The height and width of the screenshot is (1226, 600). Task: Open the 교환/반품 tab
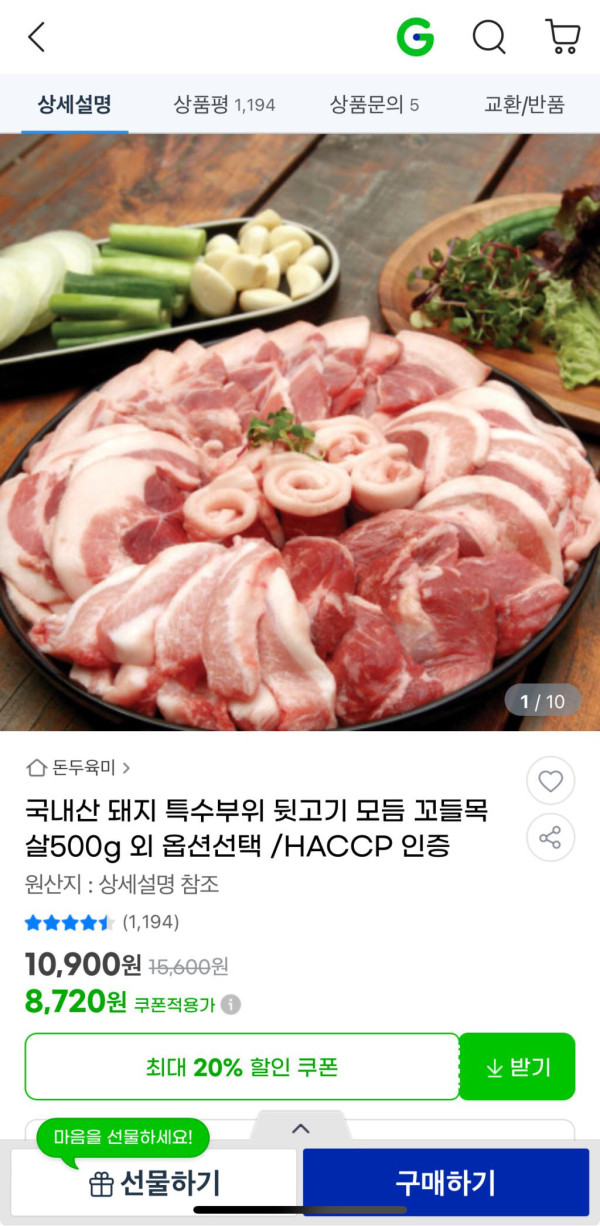(x=524, y=104)
